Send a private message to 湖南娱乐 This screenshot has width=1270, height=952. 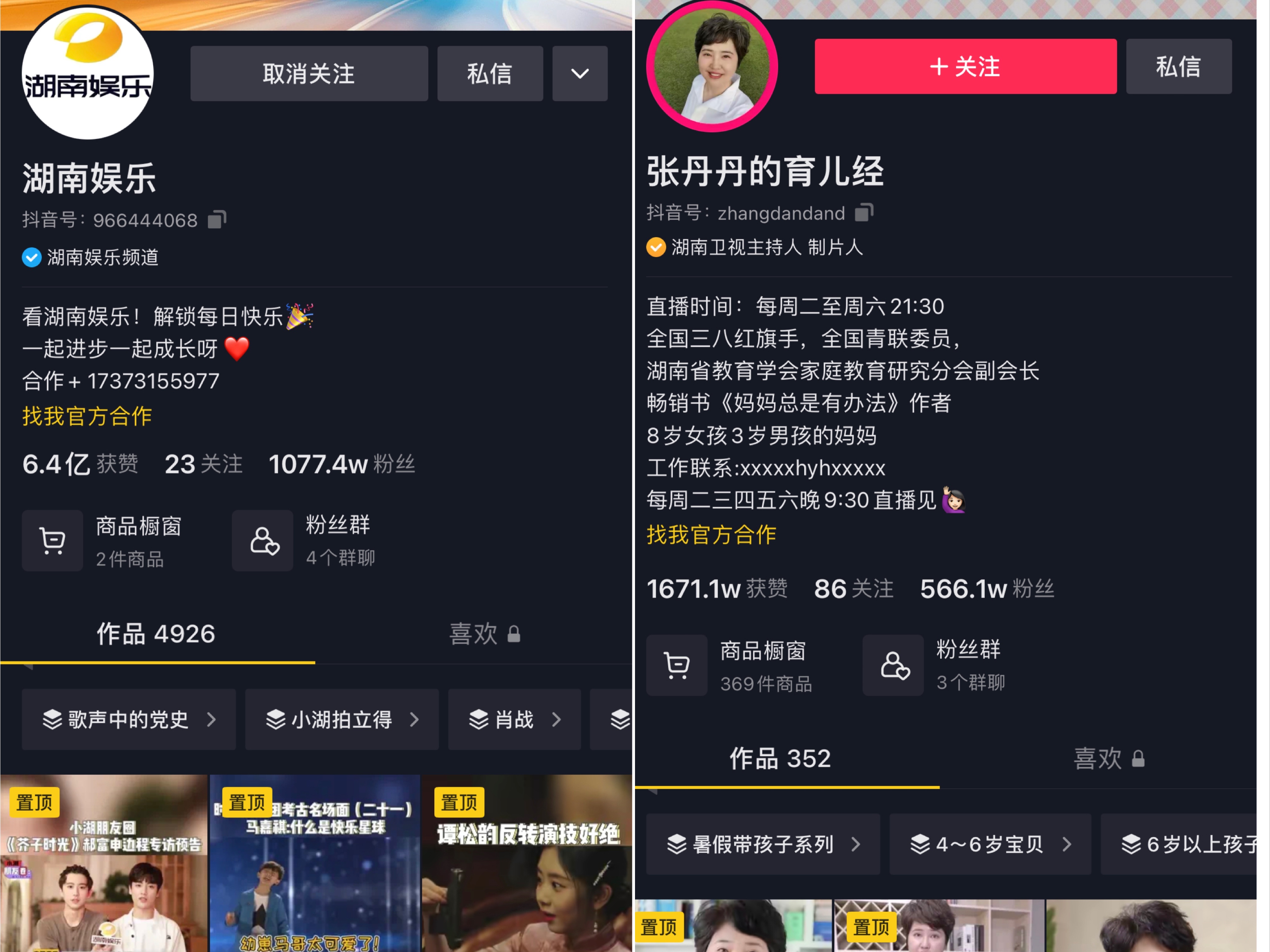(490, 73)
